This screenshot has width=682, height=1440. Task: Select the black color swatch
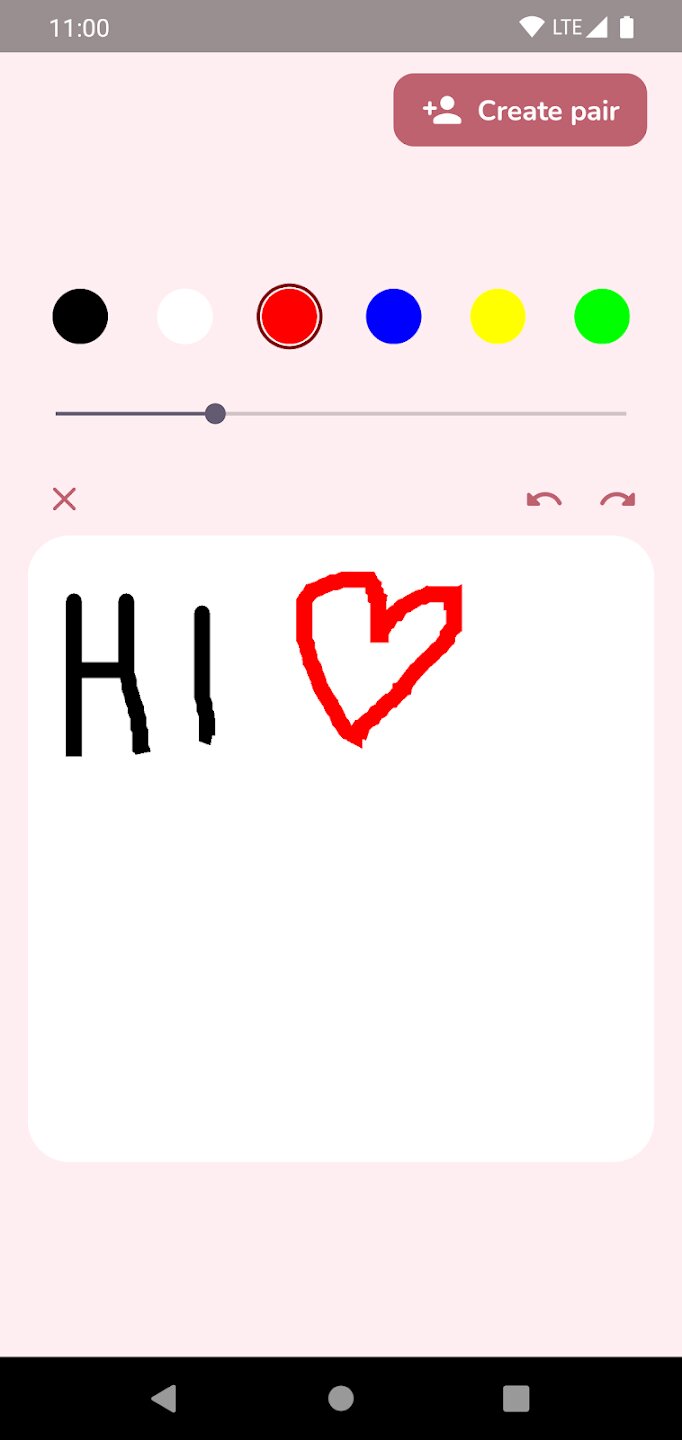(80, 317)
